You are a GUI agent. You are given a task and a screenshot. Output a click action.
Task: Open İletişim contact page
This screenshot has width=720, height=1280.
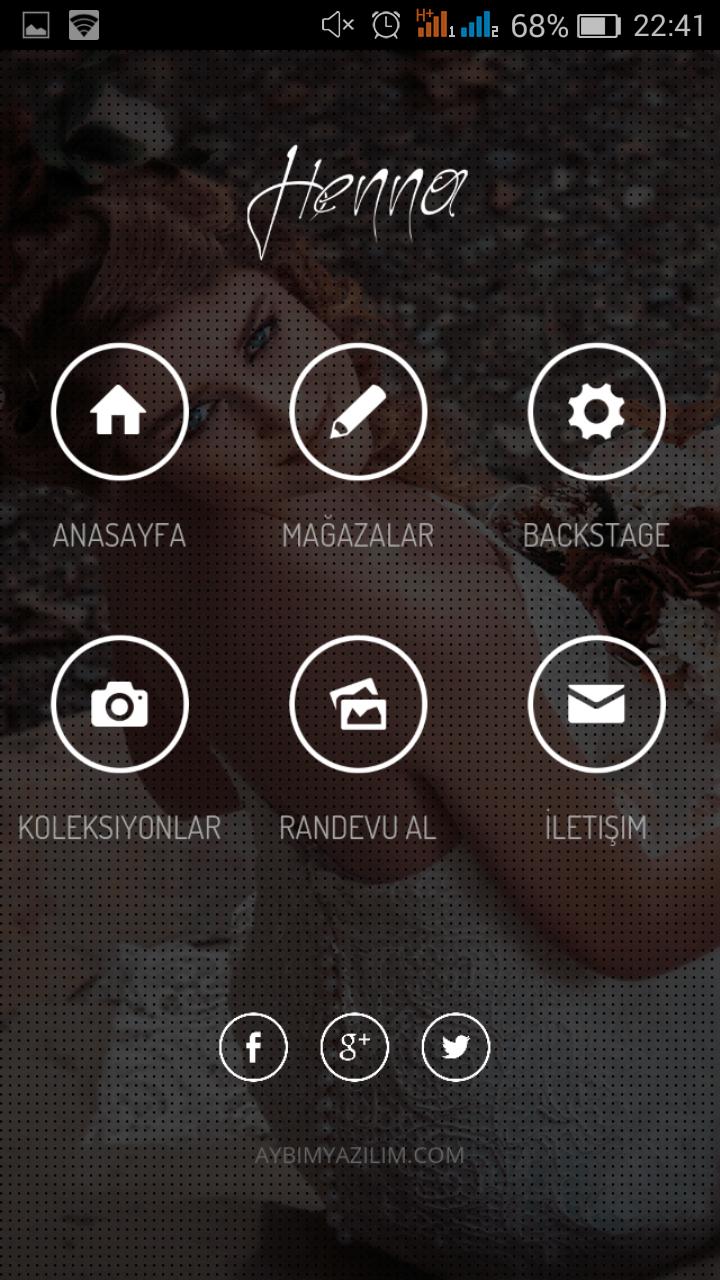click(596, 705)
